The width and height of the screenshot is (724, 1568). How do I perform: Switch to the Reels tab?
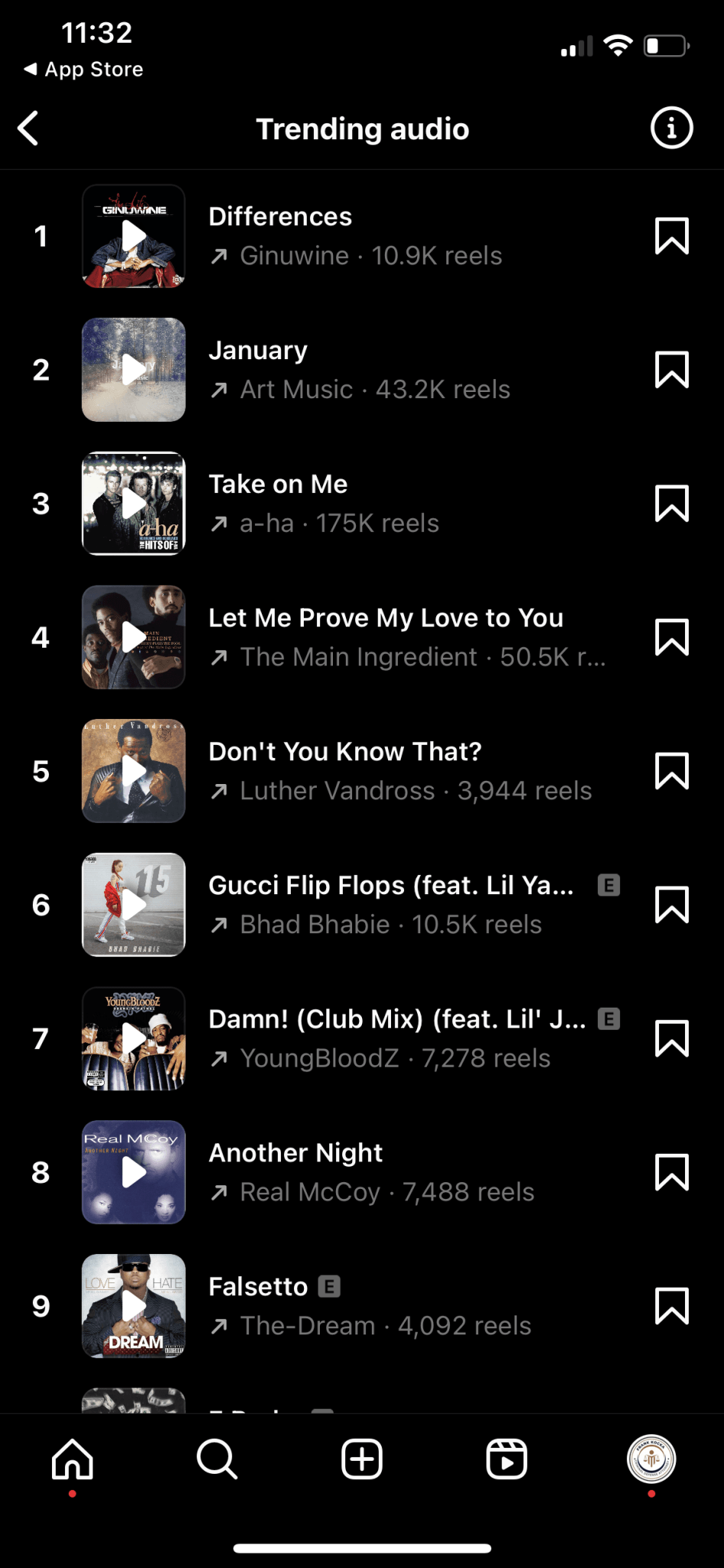tap(507, 1459)
